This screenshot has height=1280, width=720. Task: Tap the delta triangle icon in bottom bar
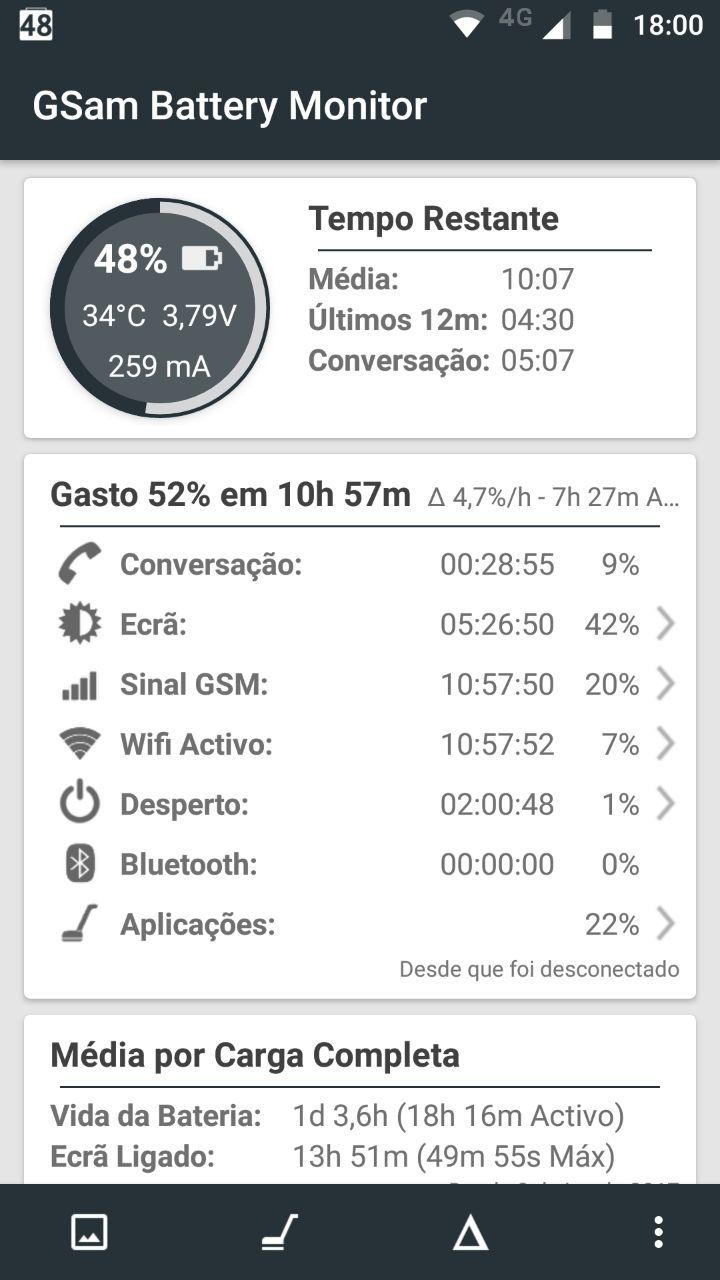tap(469, 1234)
